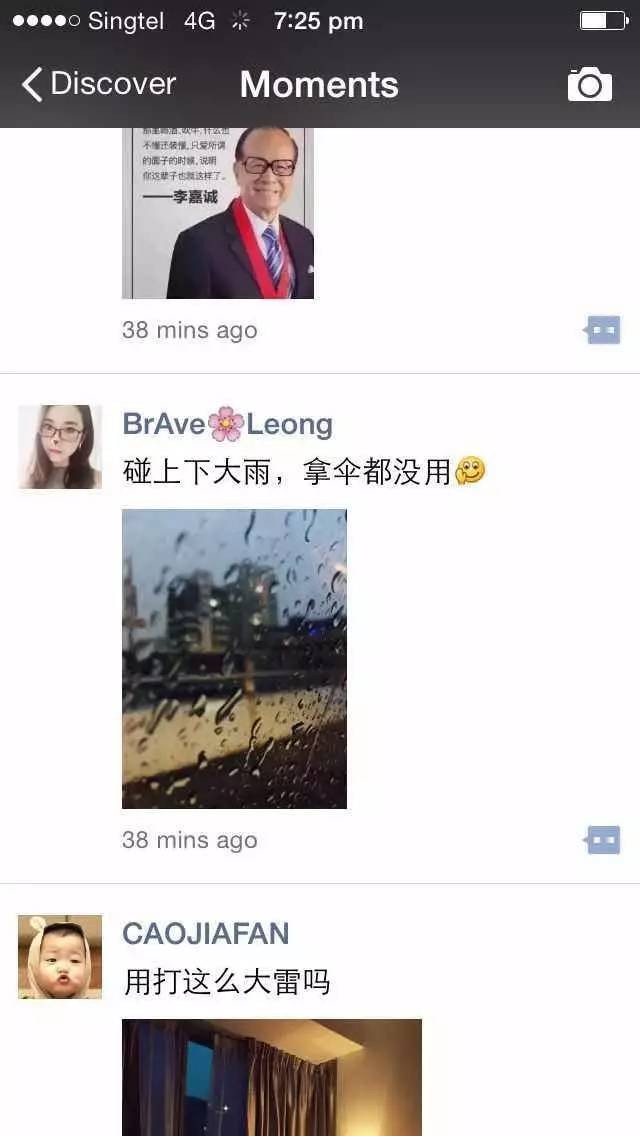
Task: Open CAOJIAFAN's baby avatar
Action: tap(60, 956)
